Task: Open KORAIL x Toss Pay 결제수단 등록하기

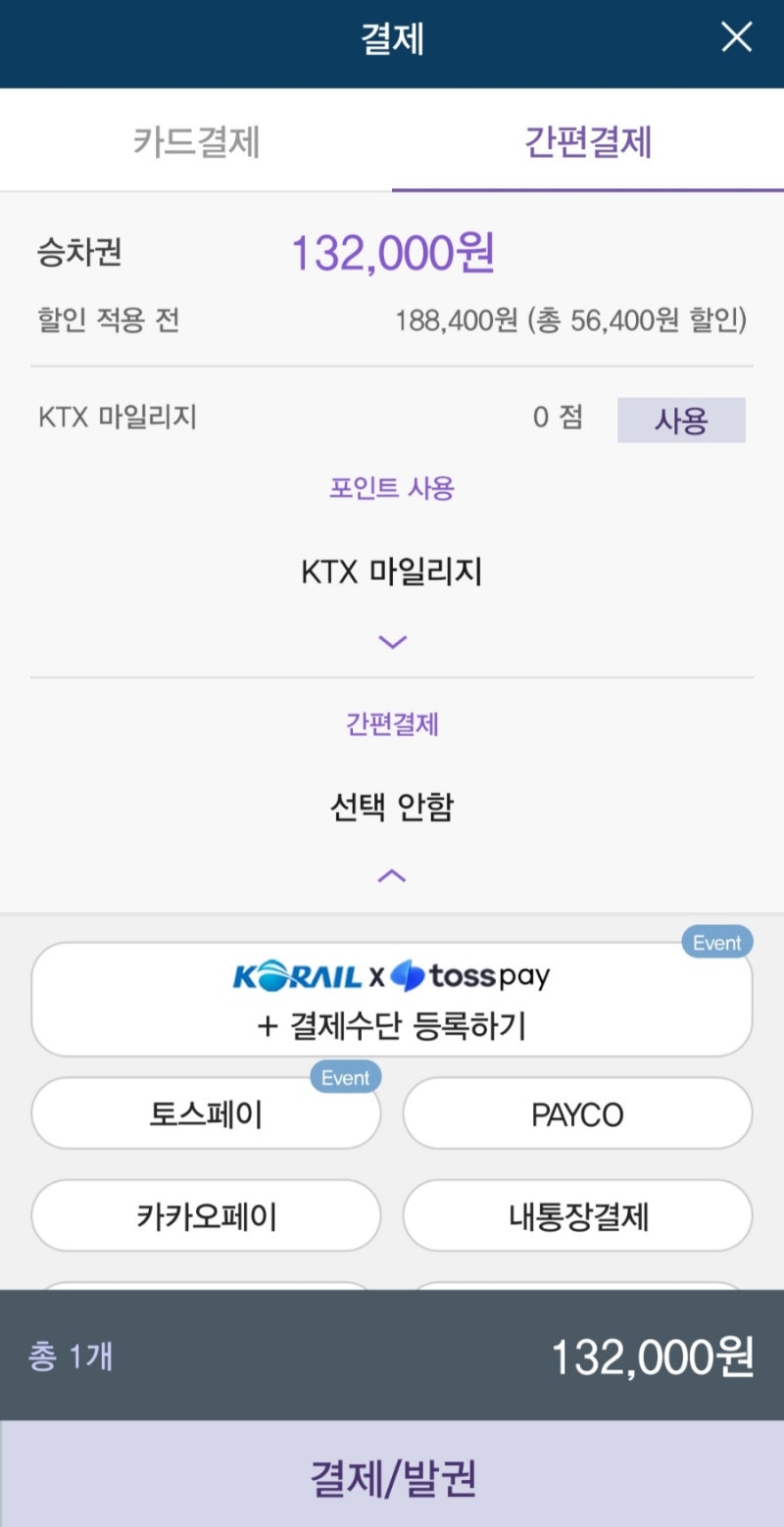Action: [x=392, y=998]
